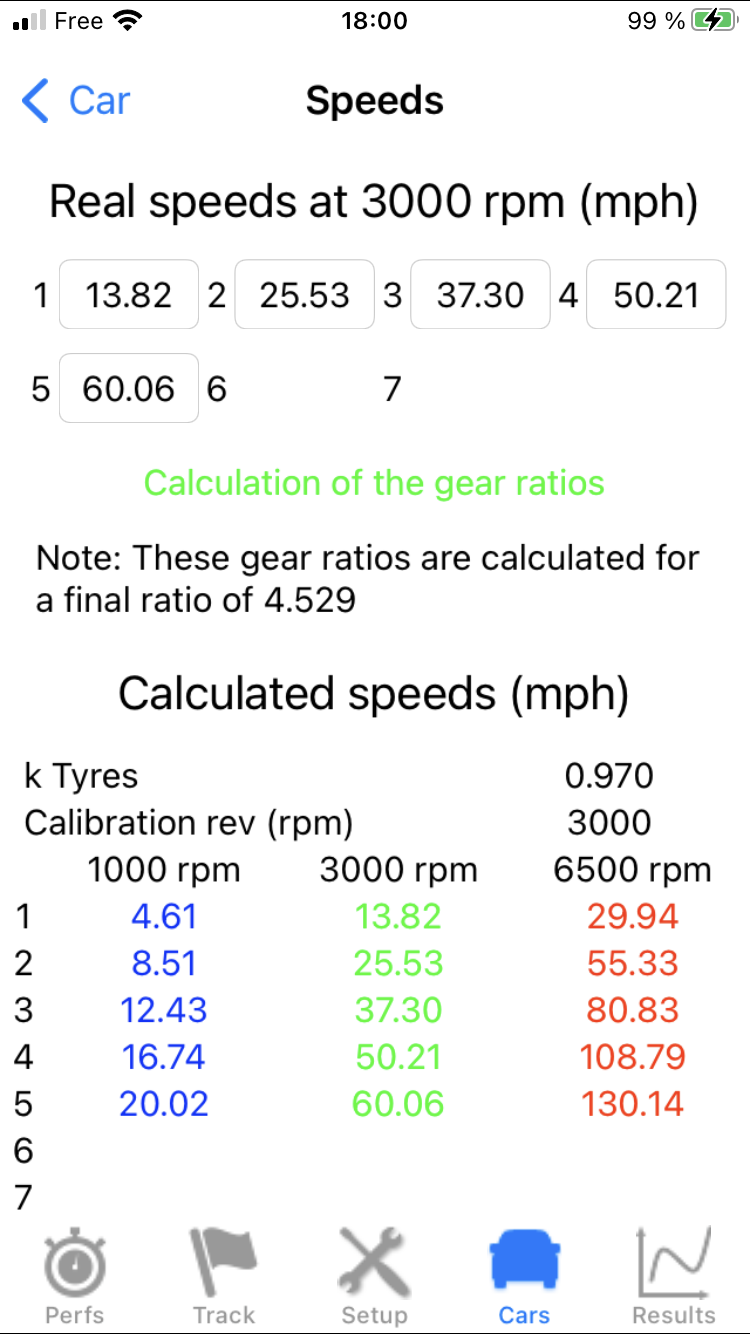Go to the Setup tab

[x=374, y=1276]
